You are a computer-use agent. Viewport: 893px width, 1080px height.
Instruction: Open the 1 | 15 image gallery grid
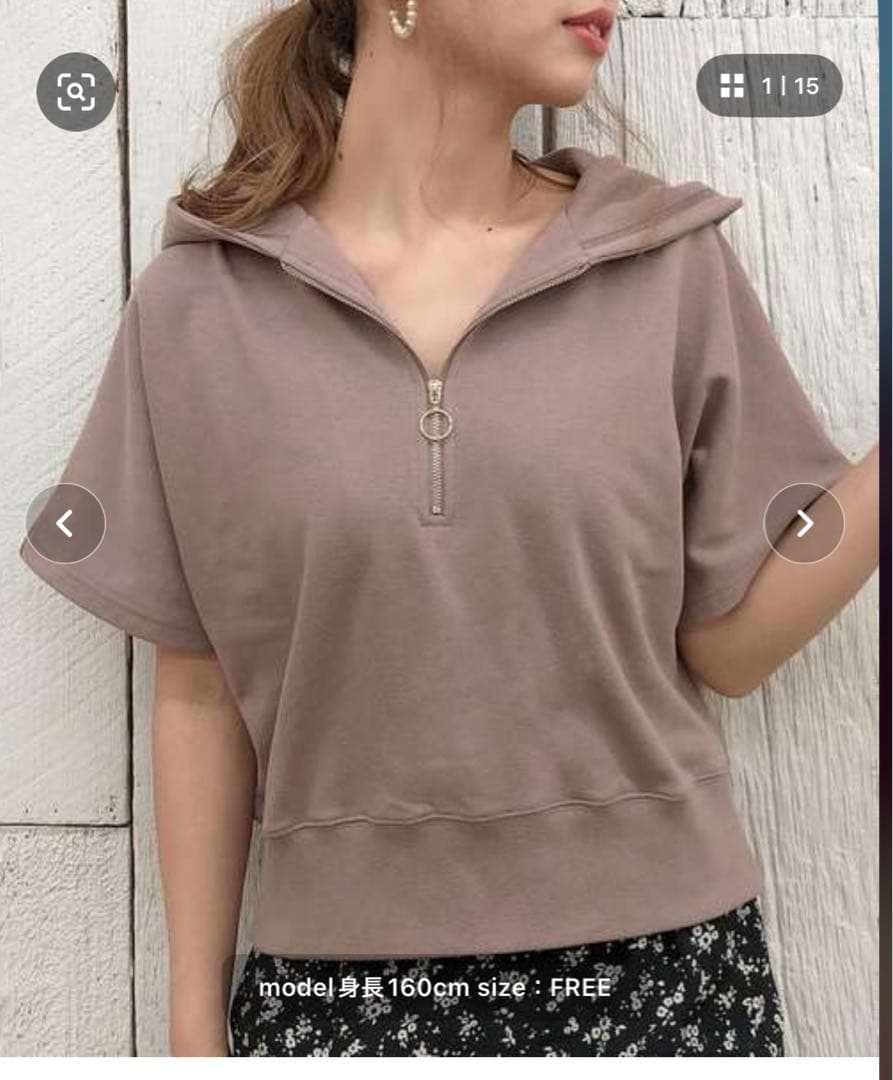pyautogui.click(x=769, y=86)
